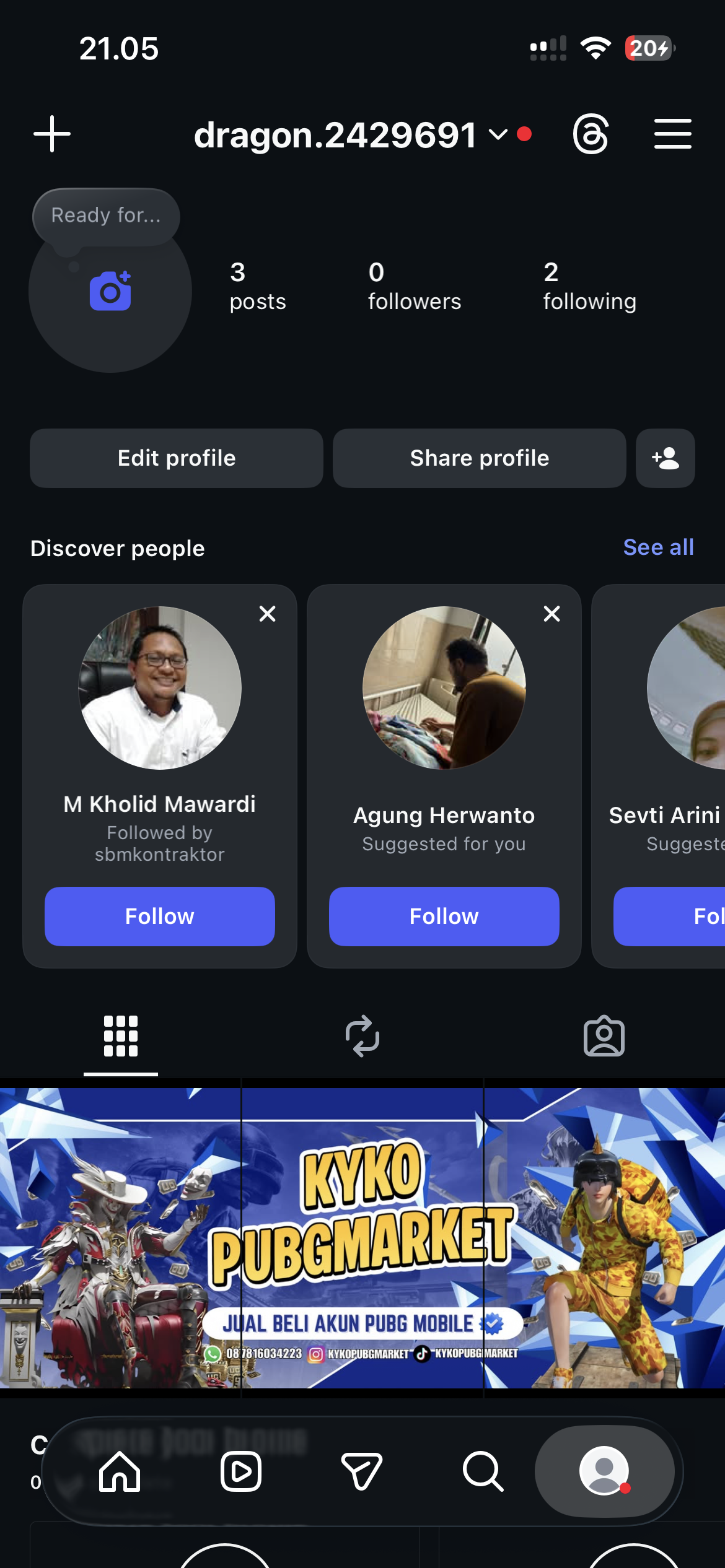Add a profile photo
725x1568 pixels.
(x=110, y=291)
